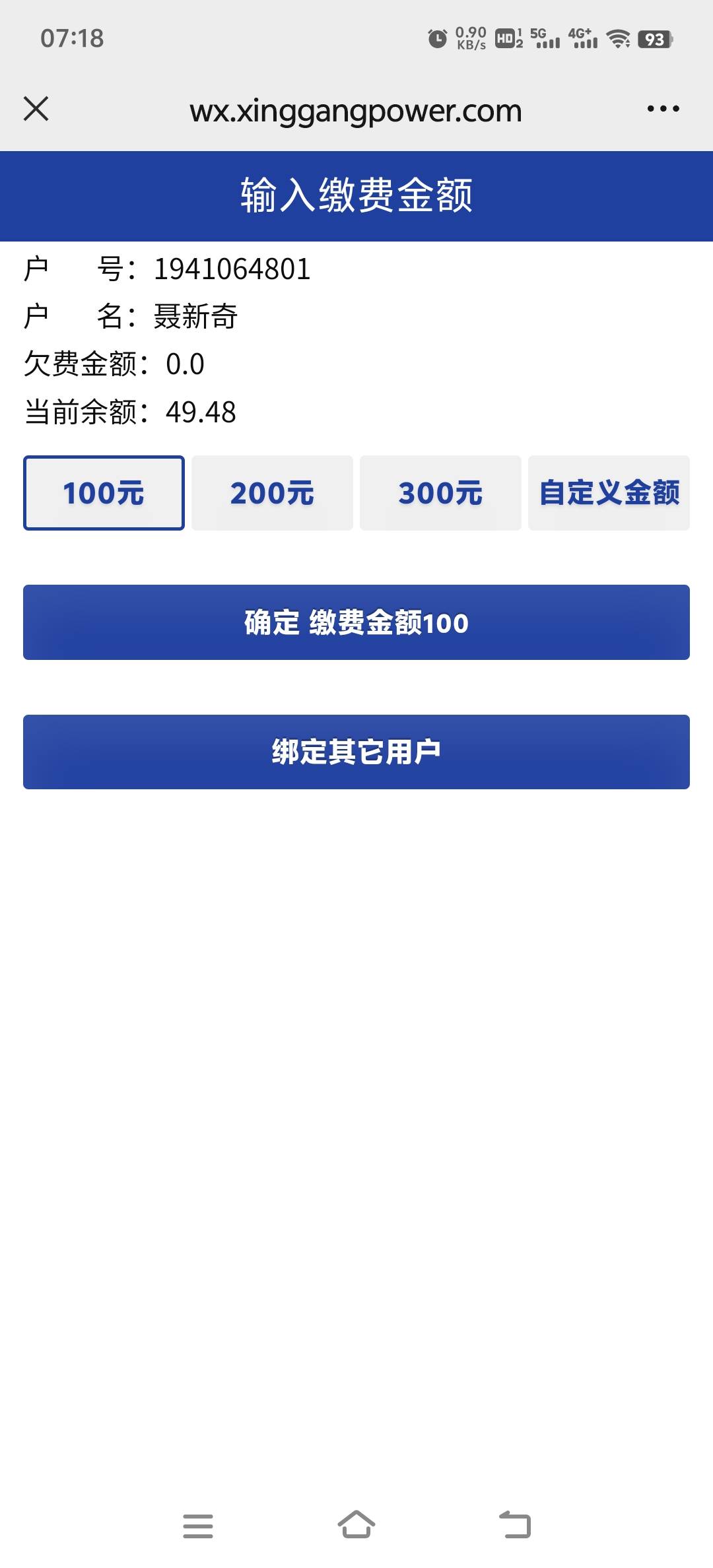Image resolution: width=713 pixels, height=1568 pixels.
Task: Tap the system back navigation button
Action: 515,1525
